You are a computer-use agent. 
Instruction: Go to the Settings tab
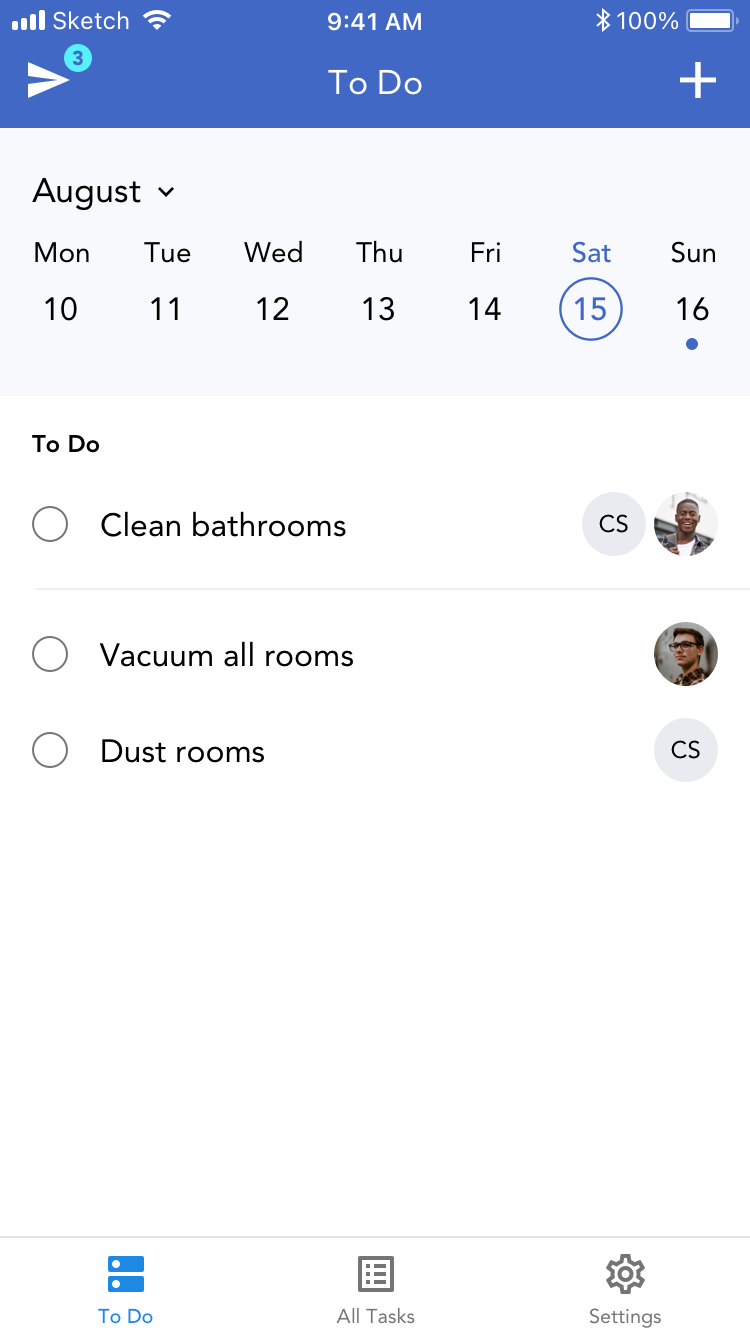[625, 1290]
